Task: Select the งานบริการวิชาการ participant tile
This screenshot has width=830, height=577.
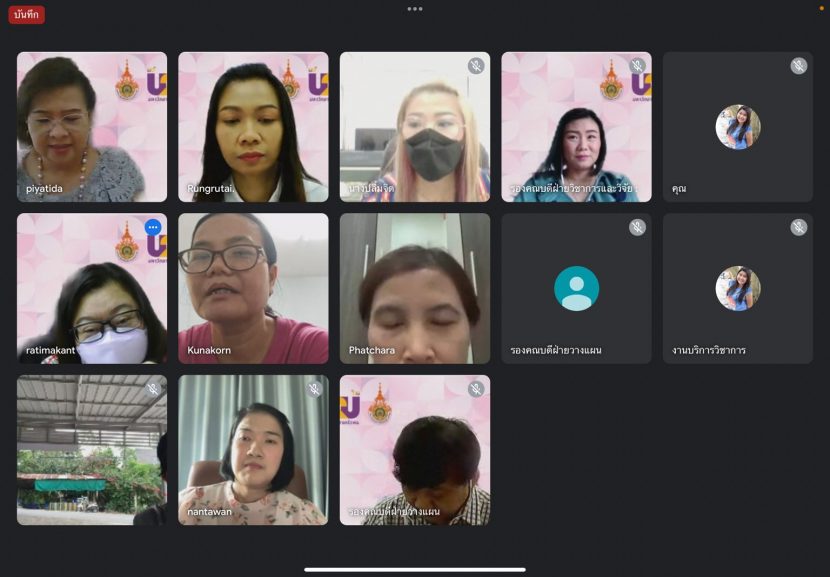Action: pos(738,288)
